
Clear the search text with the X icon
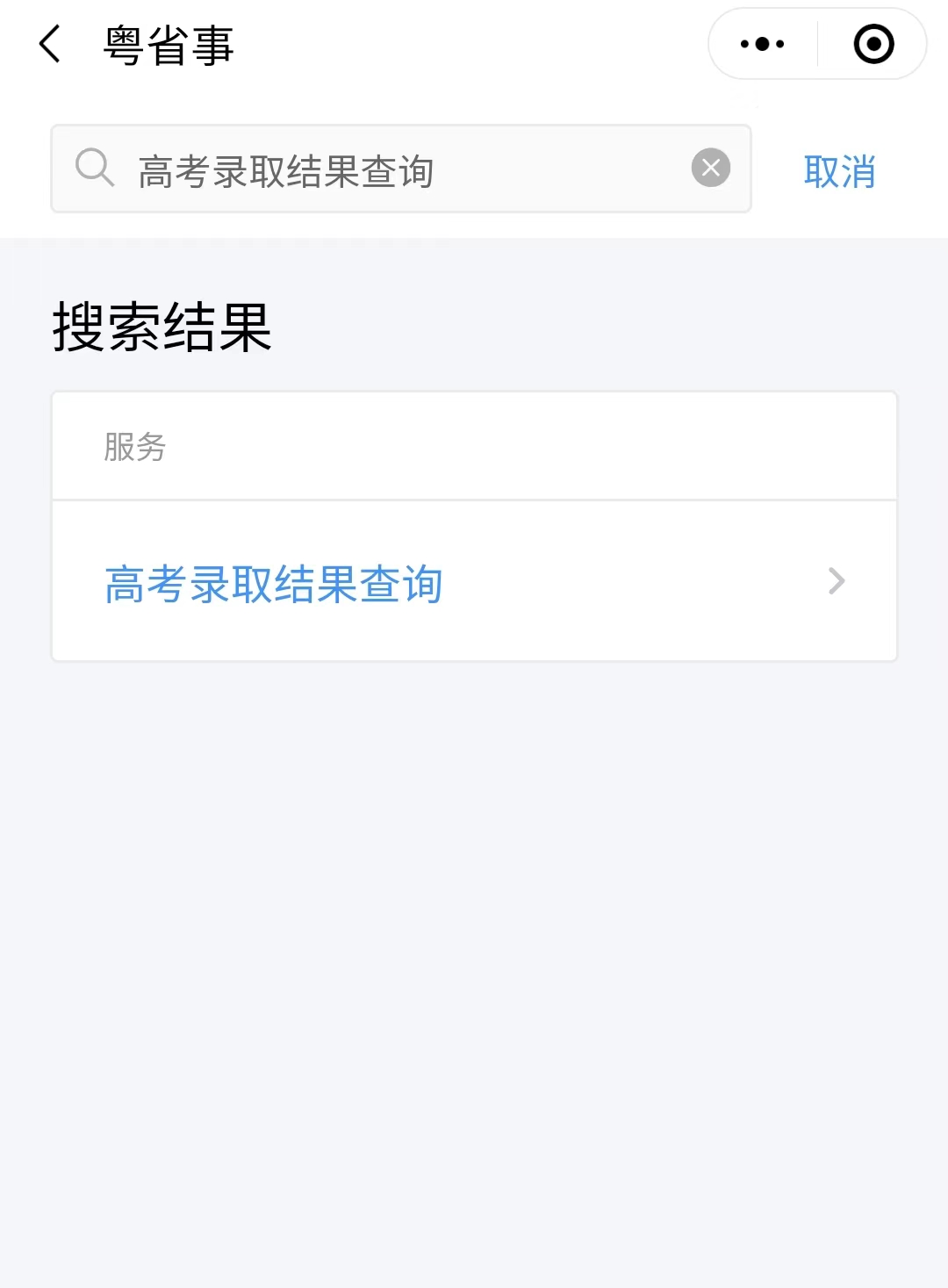pyautogui.click(x=711, y=168)
